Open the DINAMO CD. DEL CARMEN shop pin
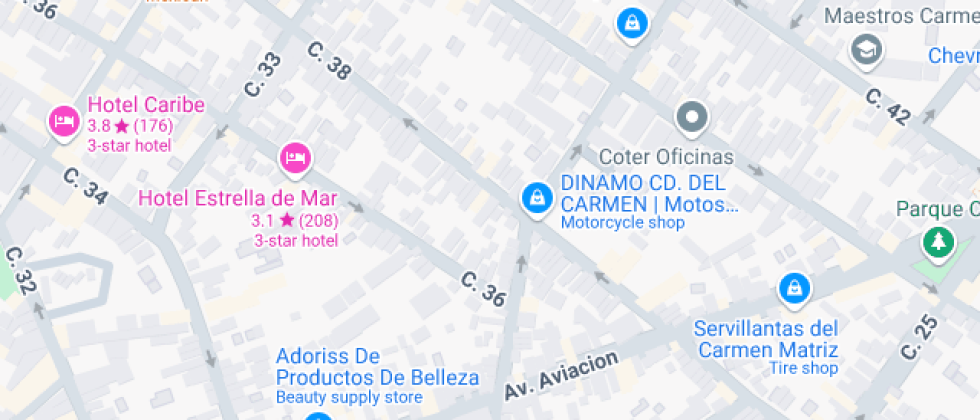Image resolution: width=980 pixels, height=420 pixels. [537, 199]
